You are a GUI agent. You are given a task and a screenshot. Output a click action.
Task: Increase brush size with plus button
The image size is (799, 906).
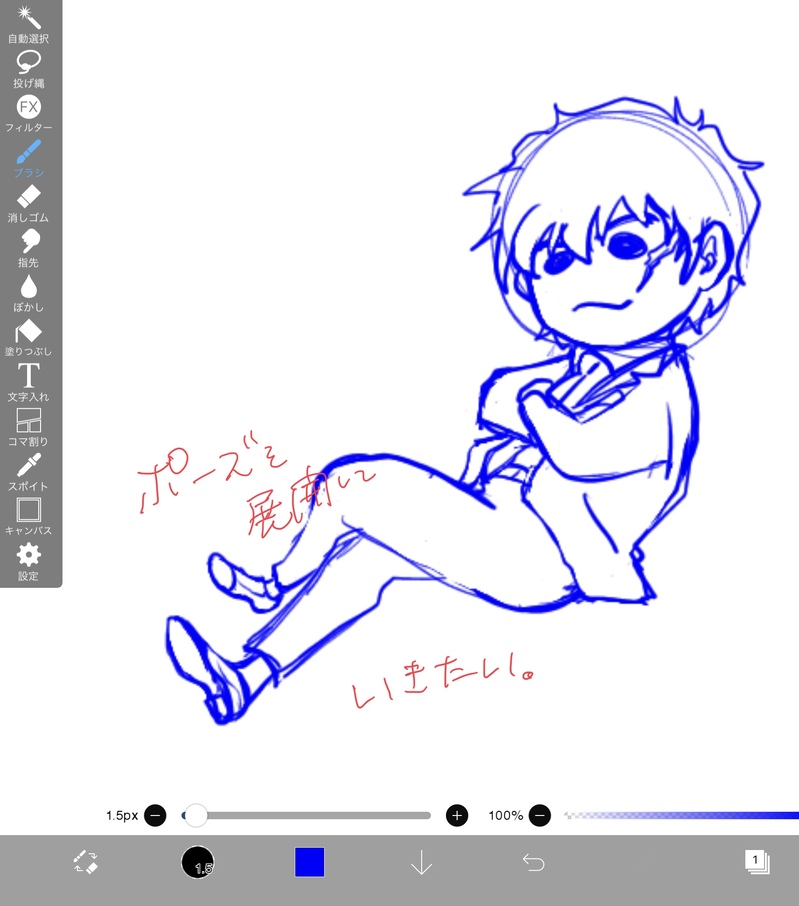click(x=457, y=816)
